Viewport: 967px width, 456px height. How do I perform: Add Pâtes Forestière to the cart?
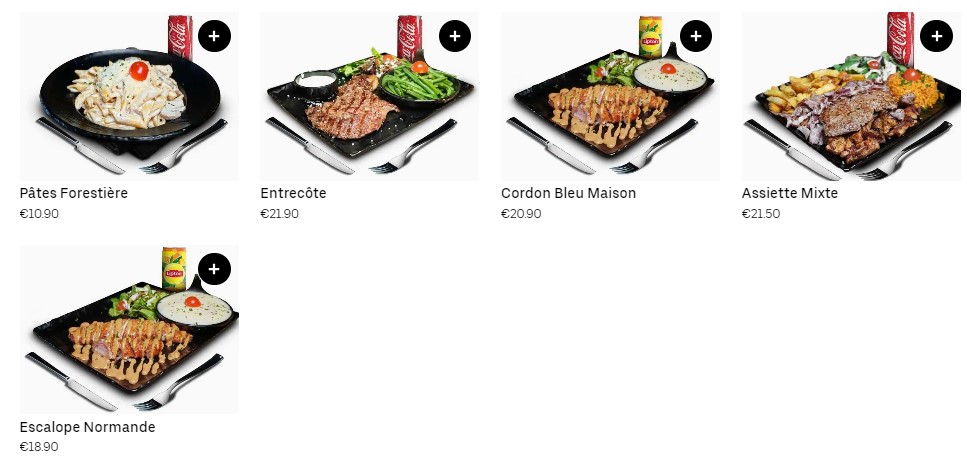click(x=214, y=36)
